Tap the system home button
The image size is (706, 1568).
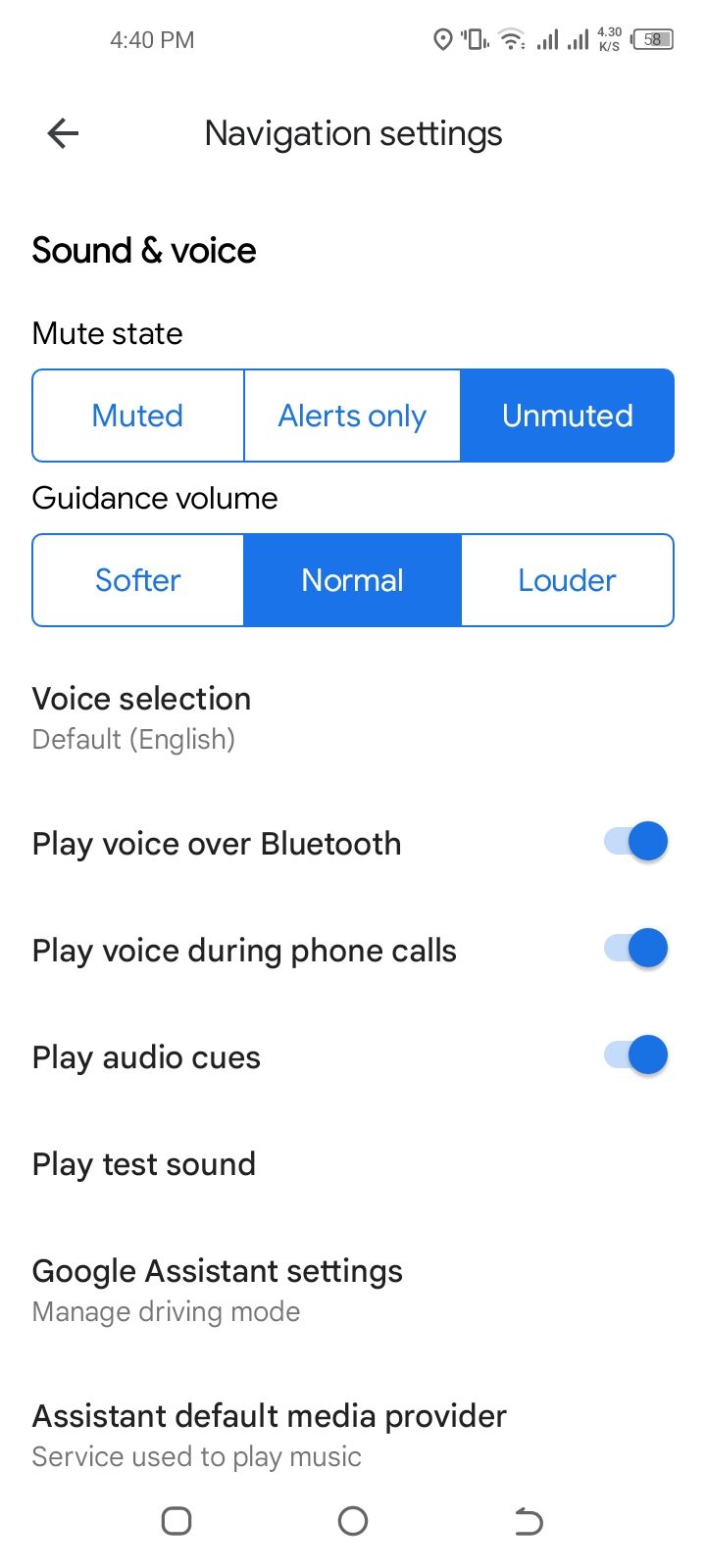[352, 1521]
